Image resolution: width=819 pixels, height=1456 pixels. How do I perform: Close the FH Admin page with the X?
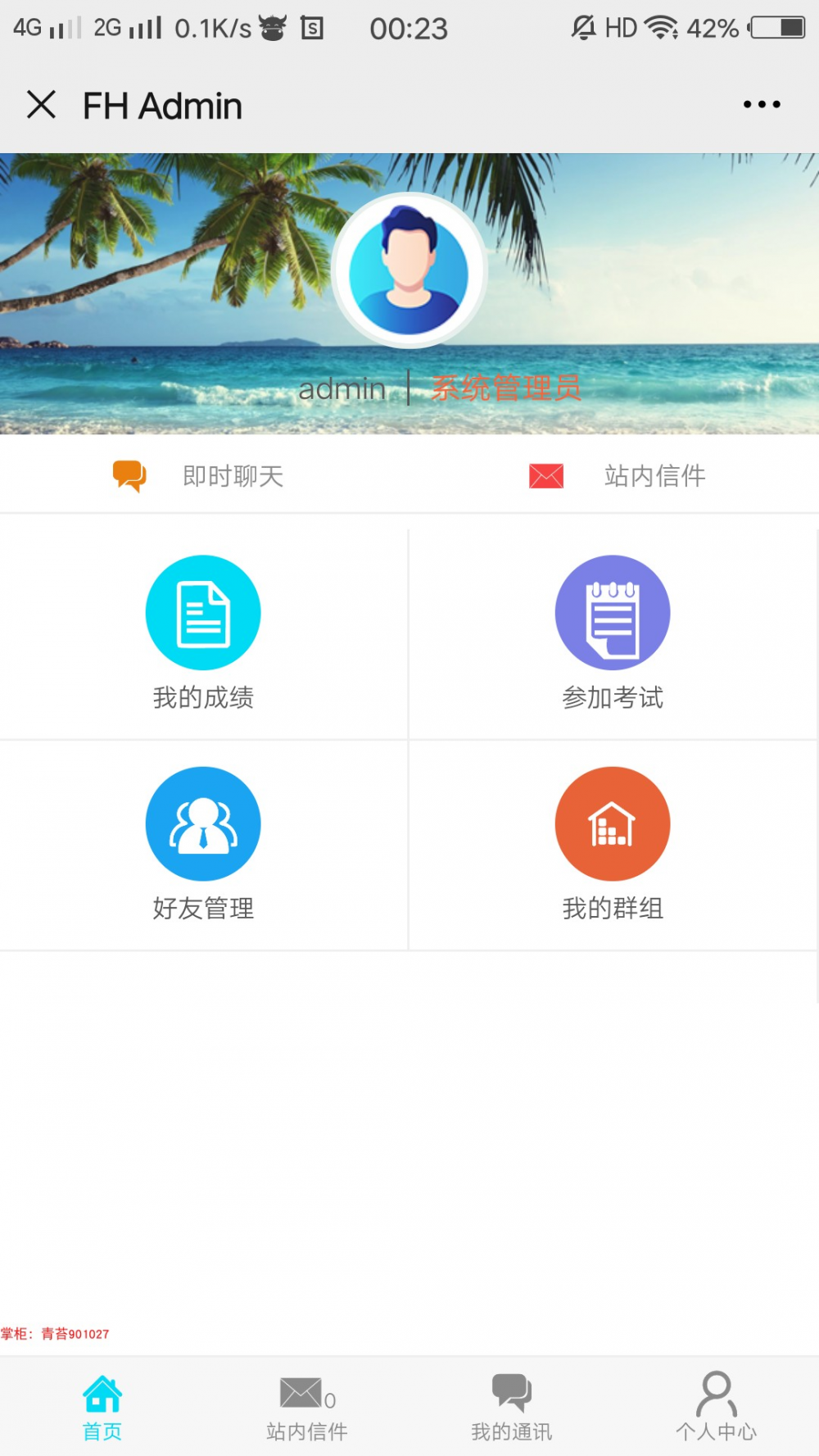[41, 104]
